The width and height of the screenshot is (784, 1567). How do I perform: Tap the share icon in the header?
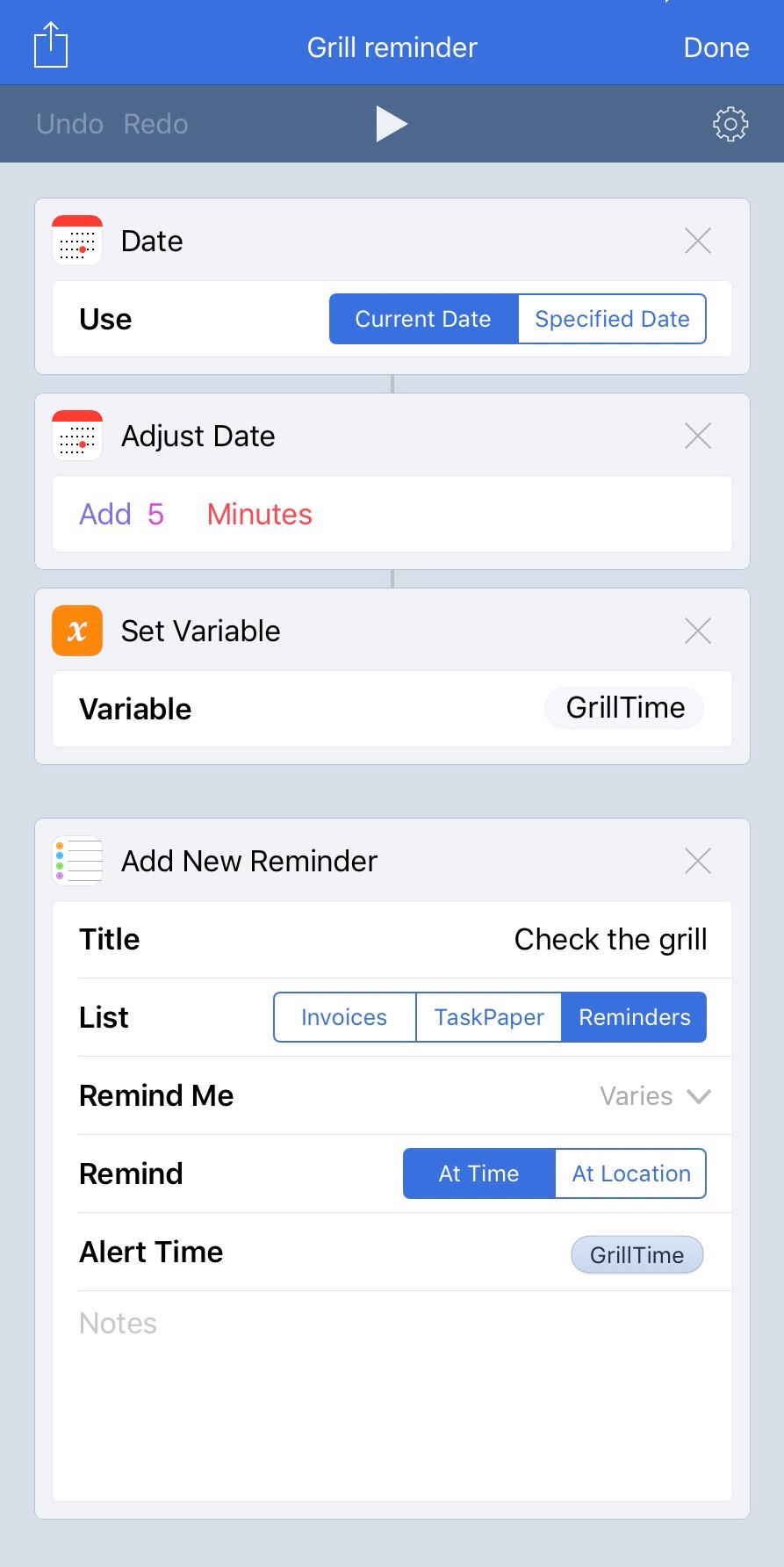51,46
